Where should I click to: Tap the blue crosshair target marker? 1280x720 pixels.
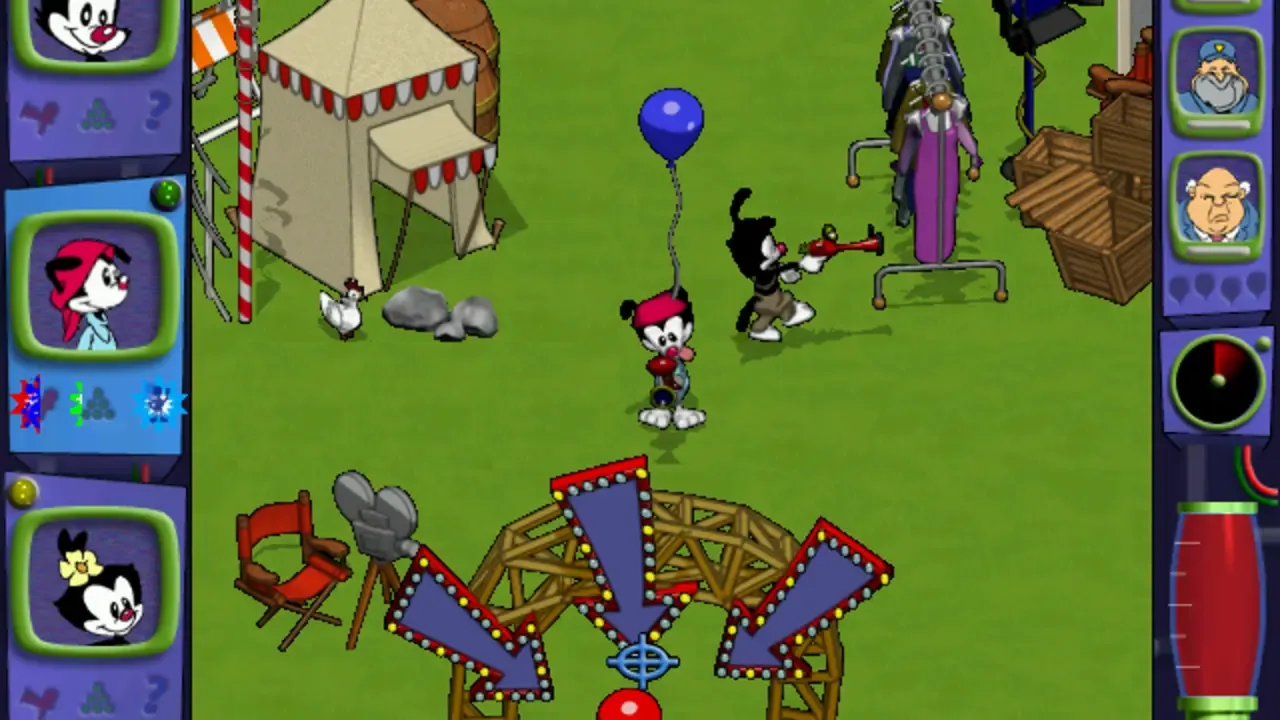(643, 661)
